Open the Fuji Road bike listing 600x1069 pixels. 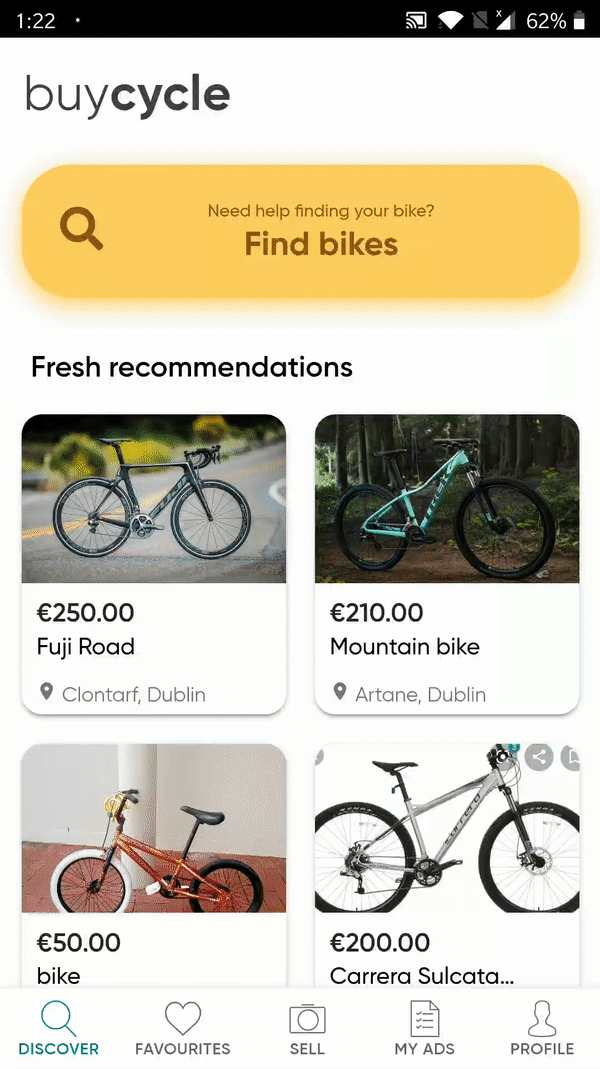[x=154, y=564]
